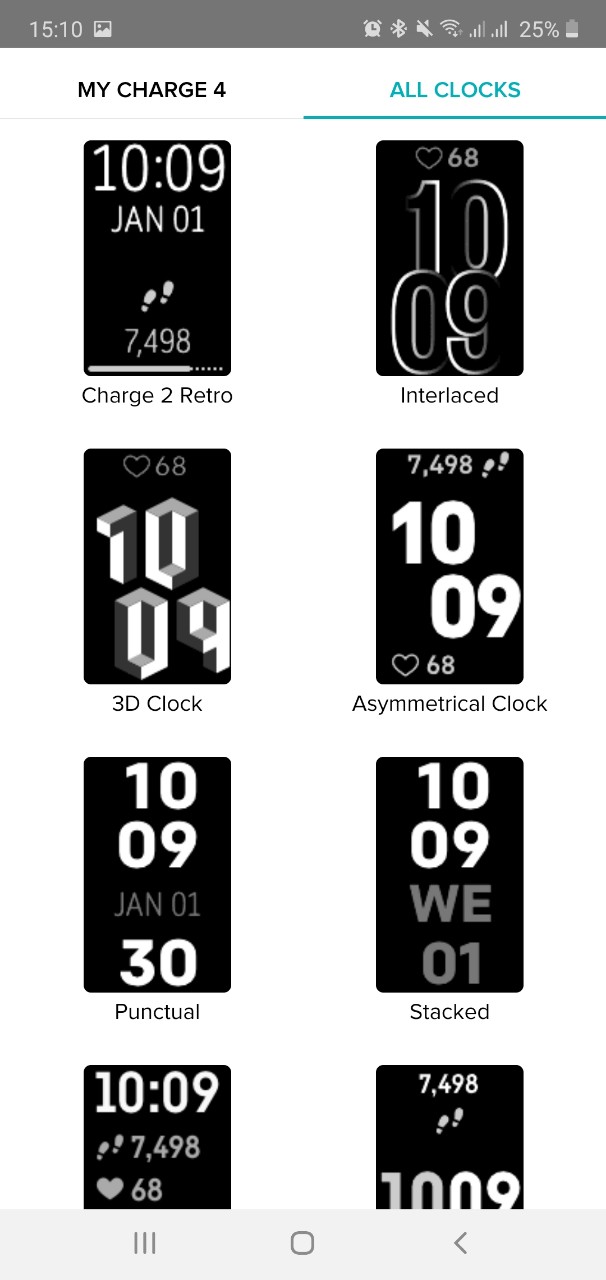Image resolution: width=606 pixels, height=1280 pixels.
Task: Open the 3D Clock face
Action: tap(157, 566)
